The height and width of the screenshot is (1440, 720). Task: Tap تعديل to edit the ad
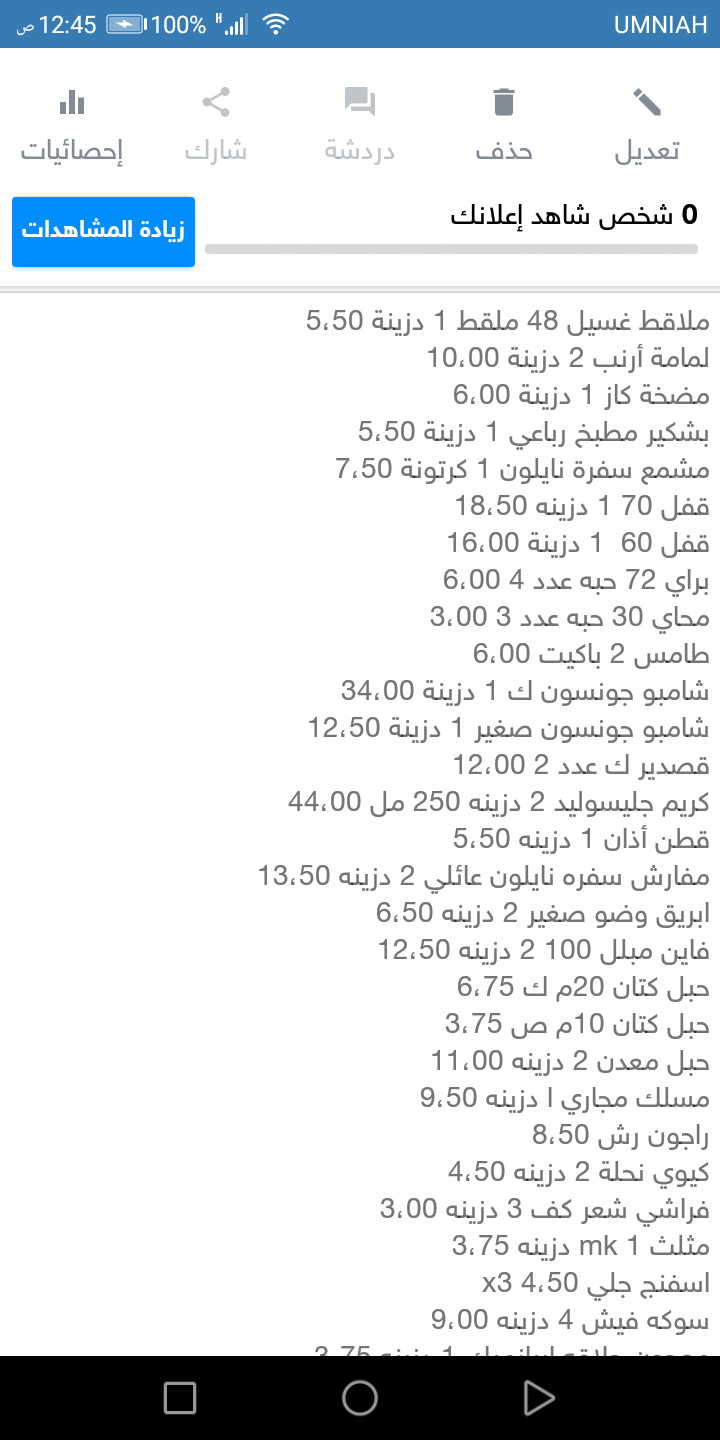[x=647, y=125]
